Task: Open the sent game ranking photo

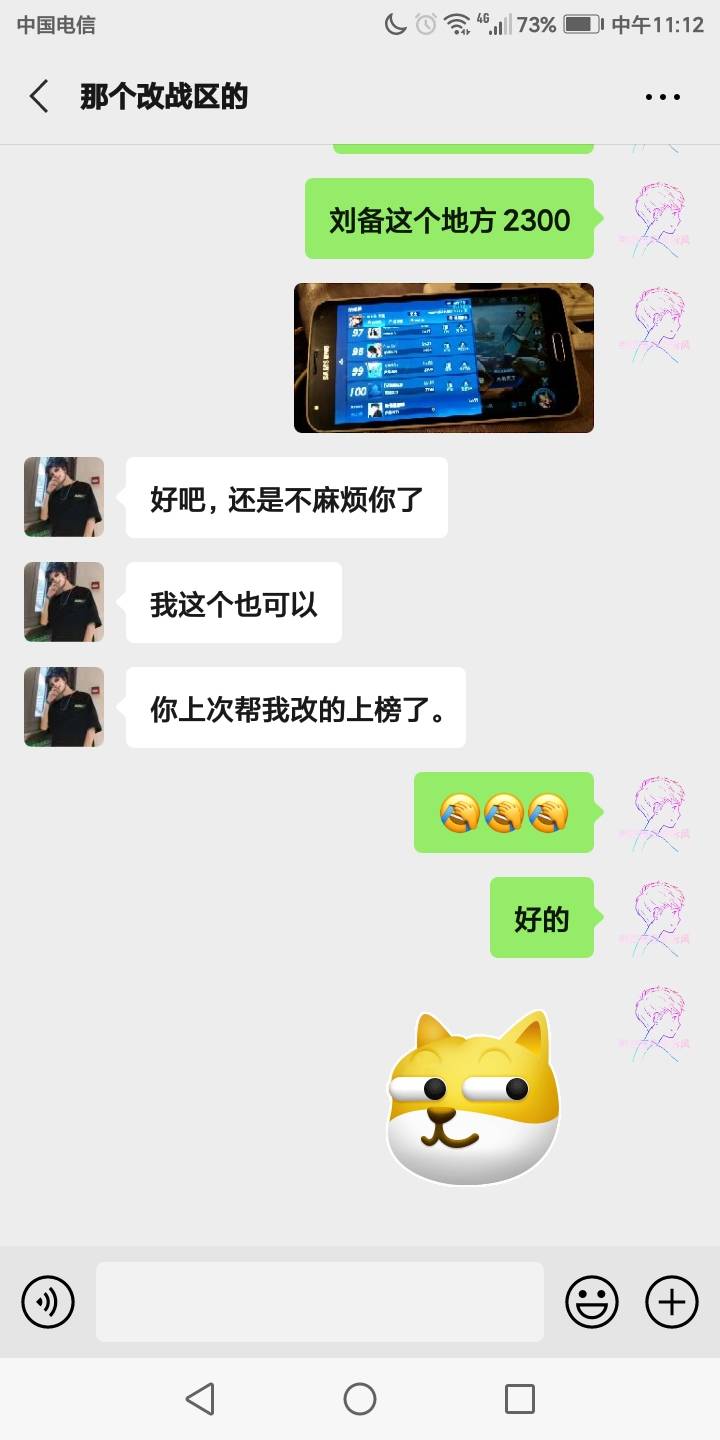Action: point(444,358)
